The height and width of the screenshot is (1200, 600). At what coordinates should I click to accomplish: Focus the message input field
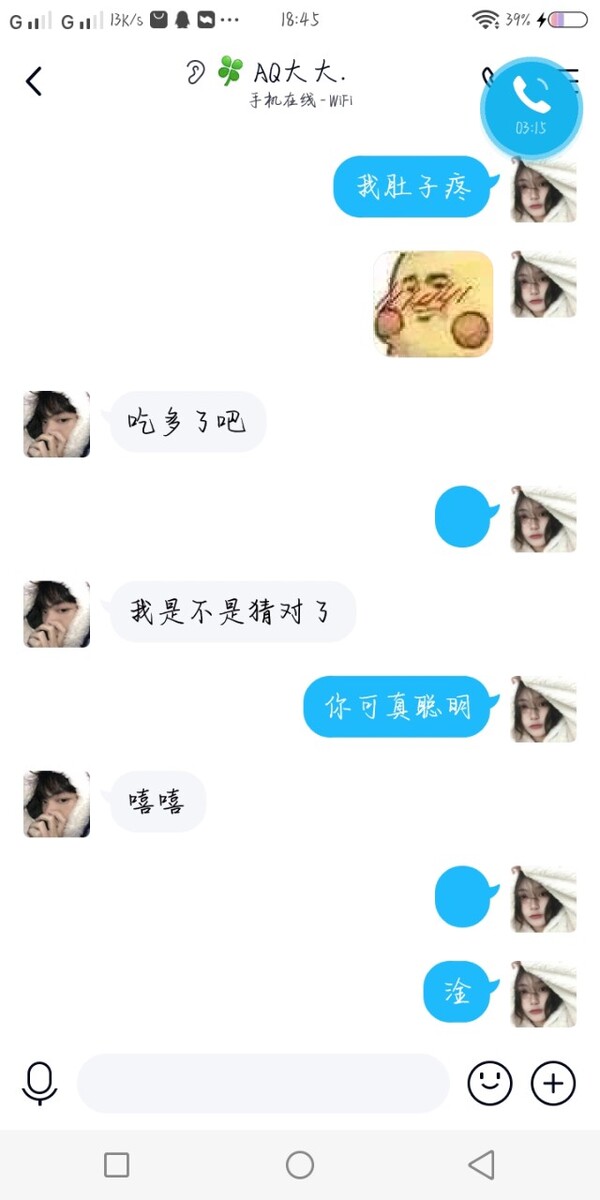(263, 1083)
